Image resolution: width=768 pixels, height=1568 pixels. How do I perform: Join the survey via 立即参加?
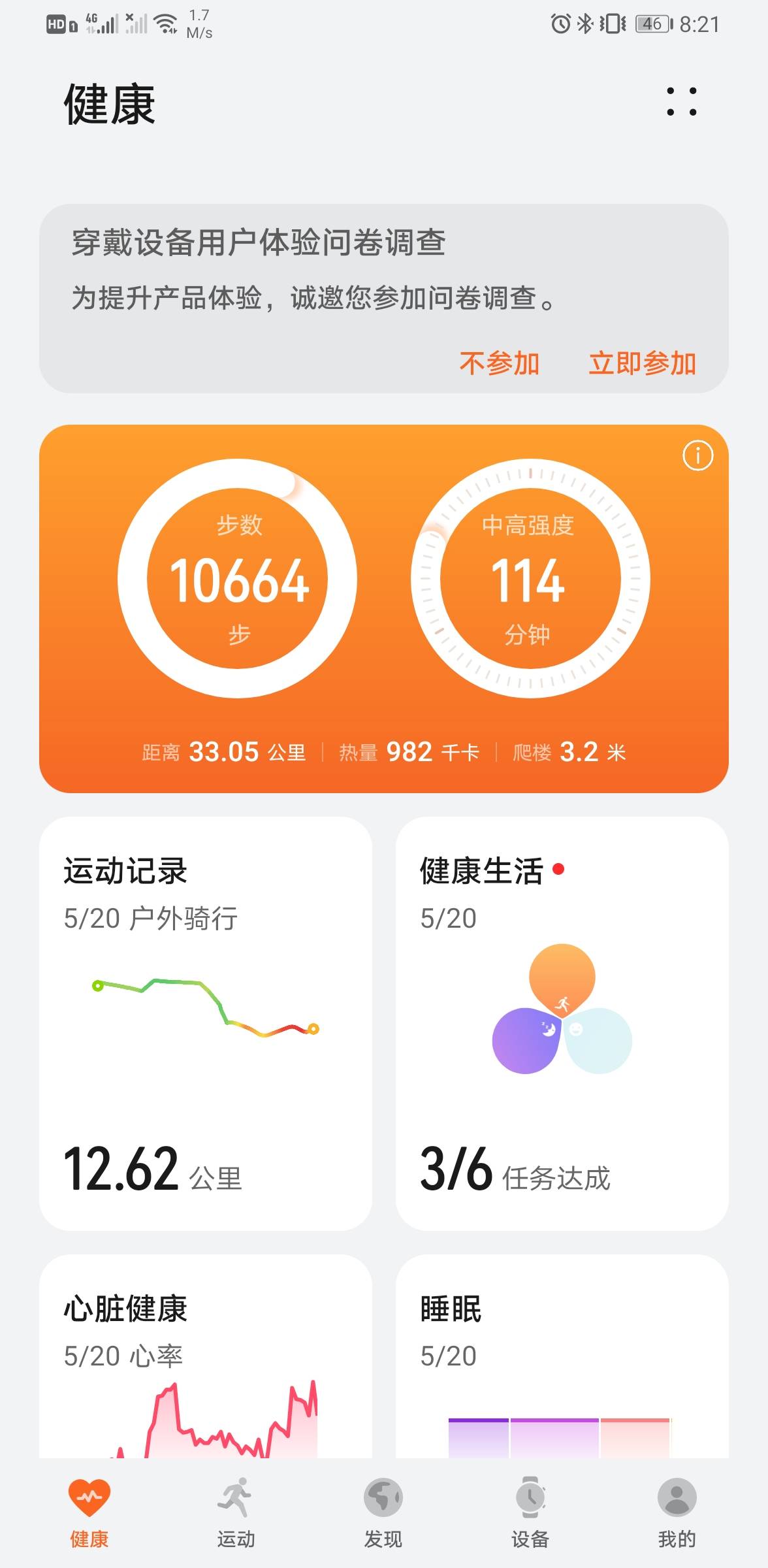(642, 363)
